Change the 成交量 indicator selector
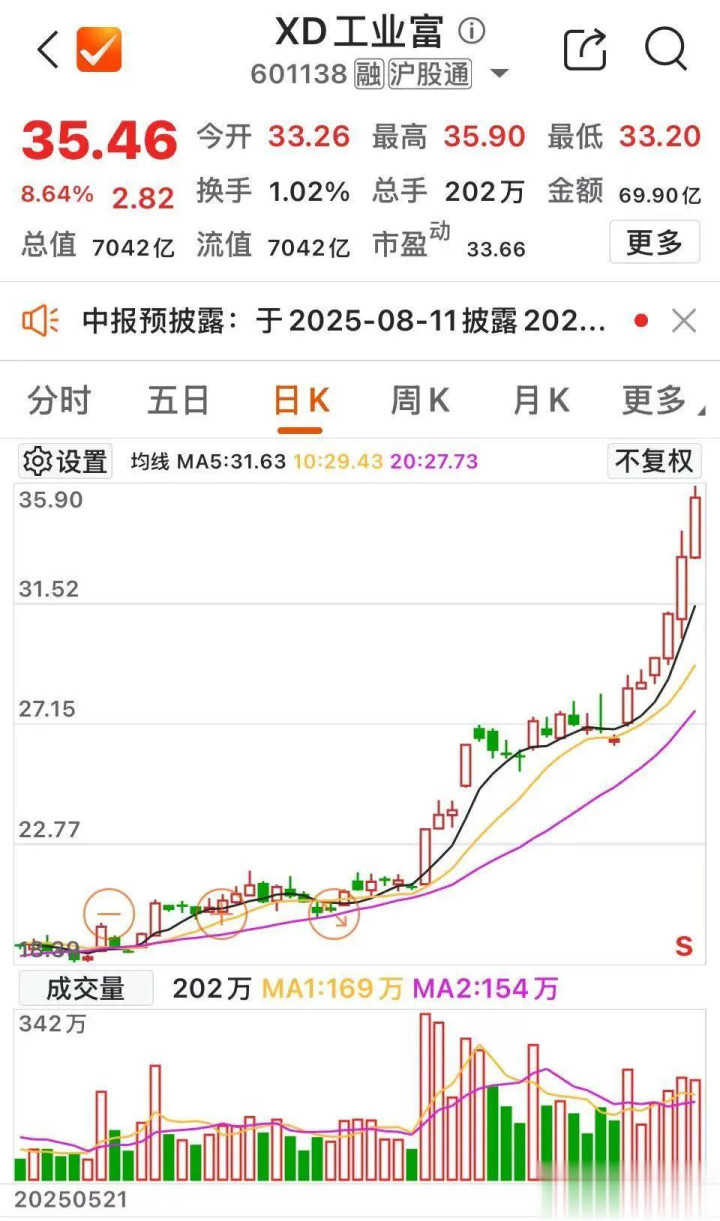 [86, 988]
